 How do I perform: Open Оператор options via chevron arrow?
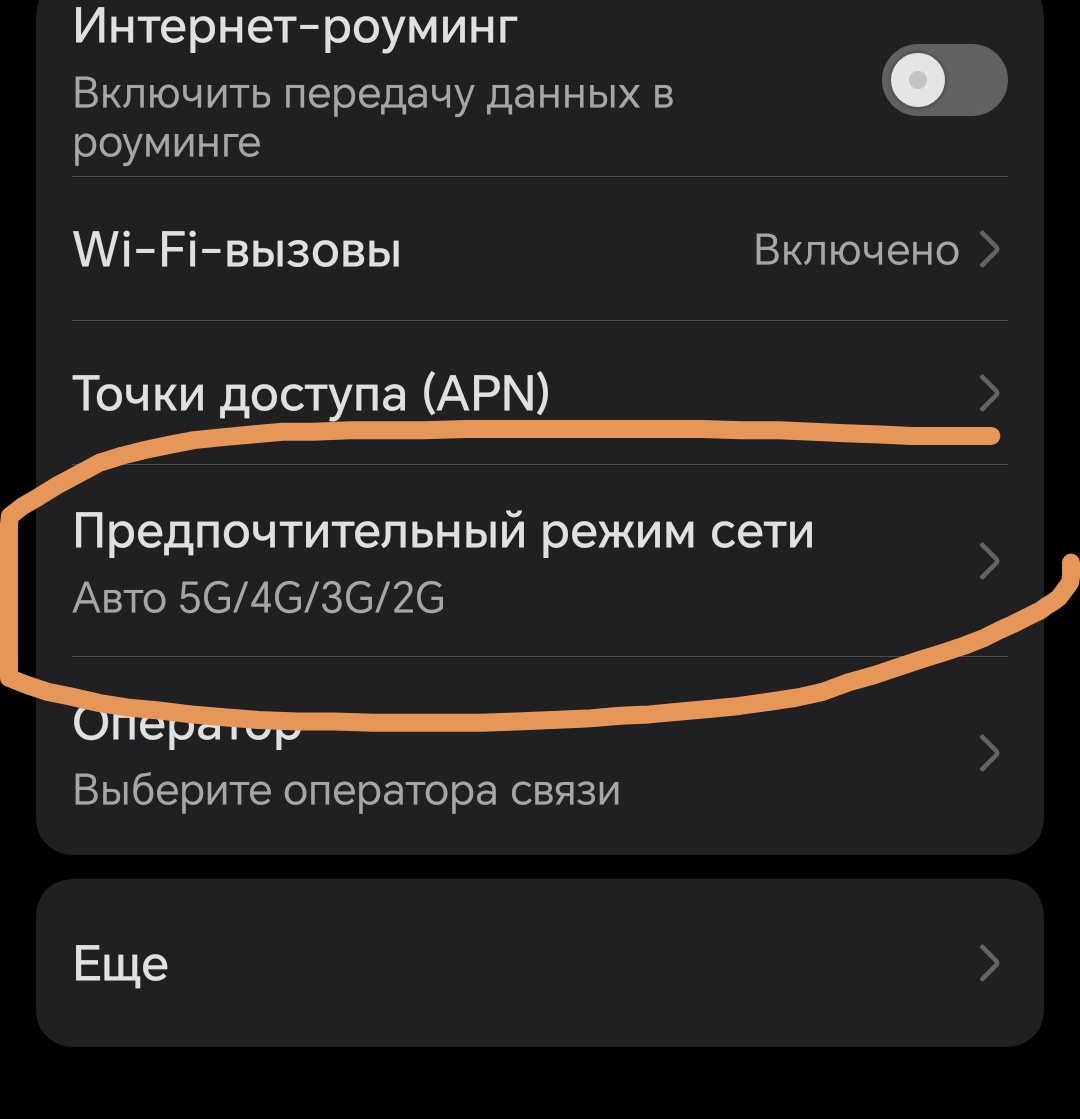click(x=988, y=753)
